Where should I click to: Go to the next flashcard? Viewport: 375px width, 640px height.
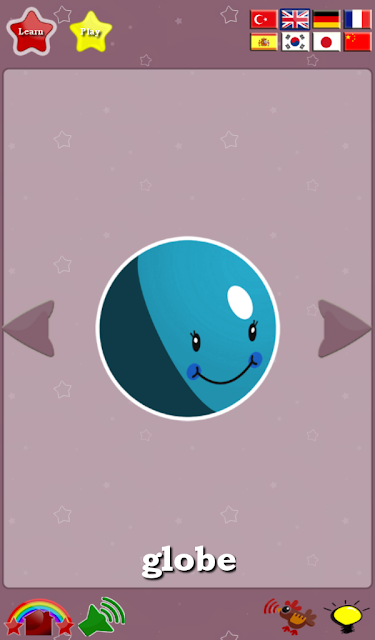click(344, 329)
